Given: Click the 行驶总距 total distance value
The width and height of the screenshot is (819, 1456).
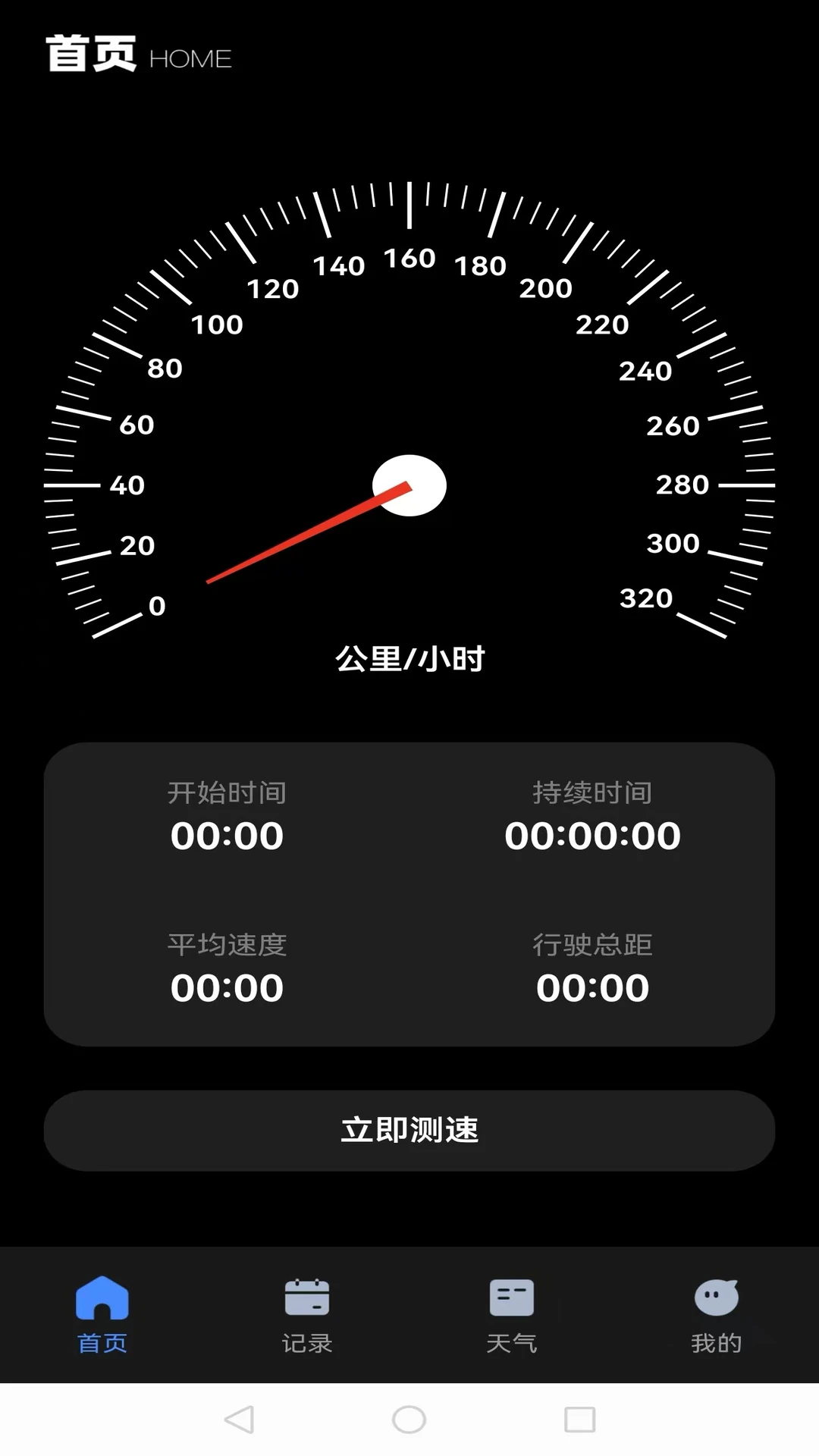Looking at the screenshot, I should pyautogui.click(x=594, y=987).
